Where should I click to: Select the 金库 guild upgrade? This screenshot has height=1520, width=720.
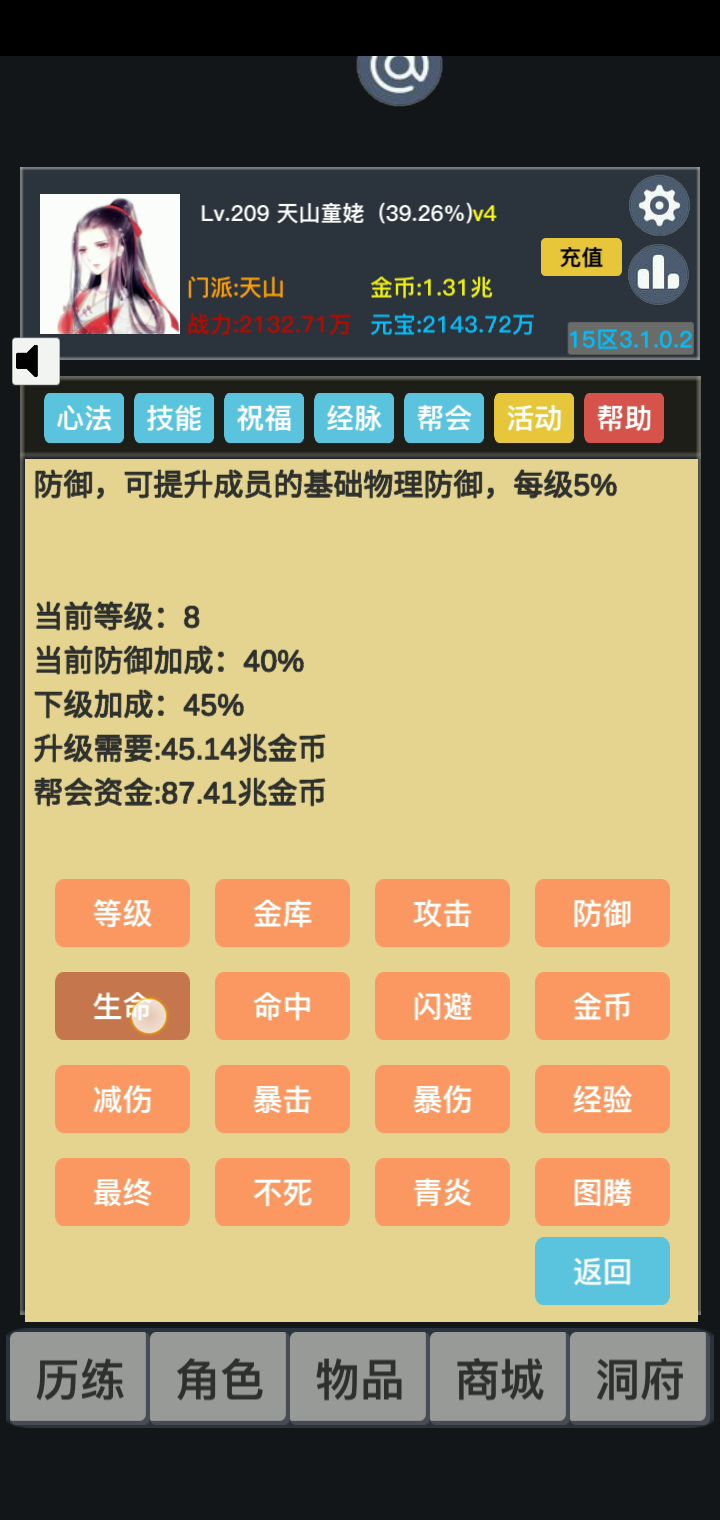click(x=282, y=913)
